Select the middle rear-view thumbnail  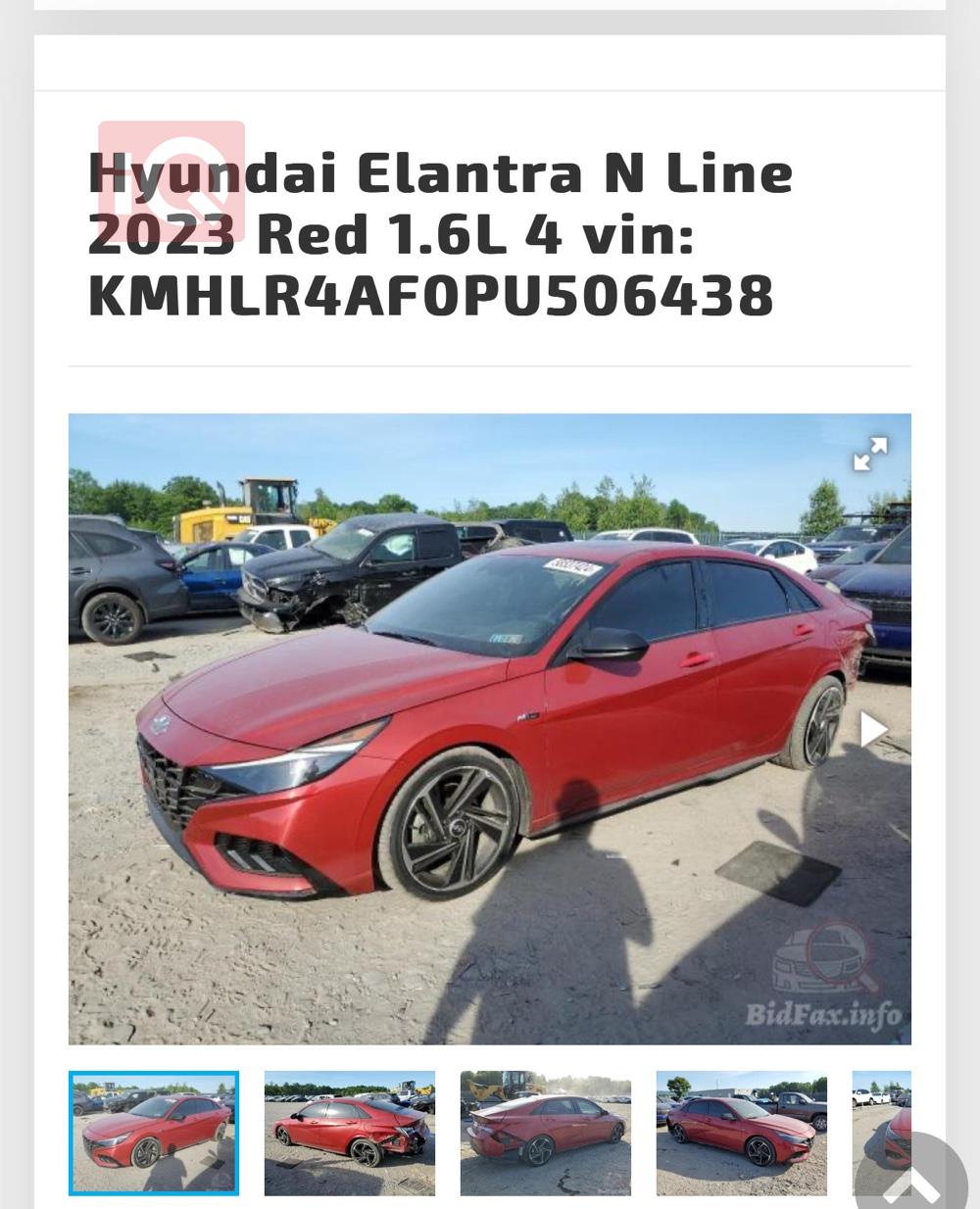pyautogui.click(x=545, y=1132)
